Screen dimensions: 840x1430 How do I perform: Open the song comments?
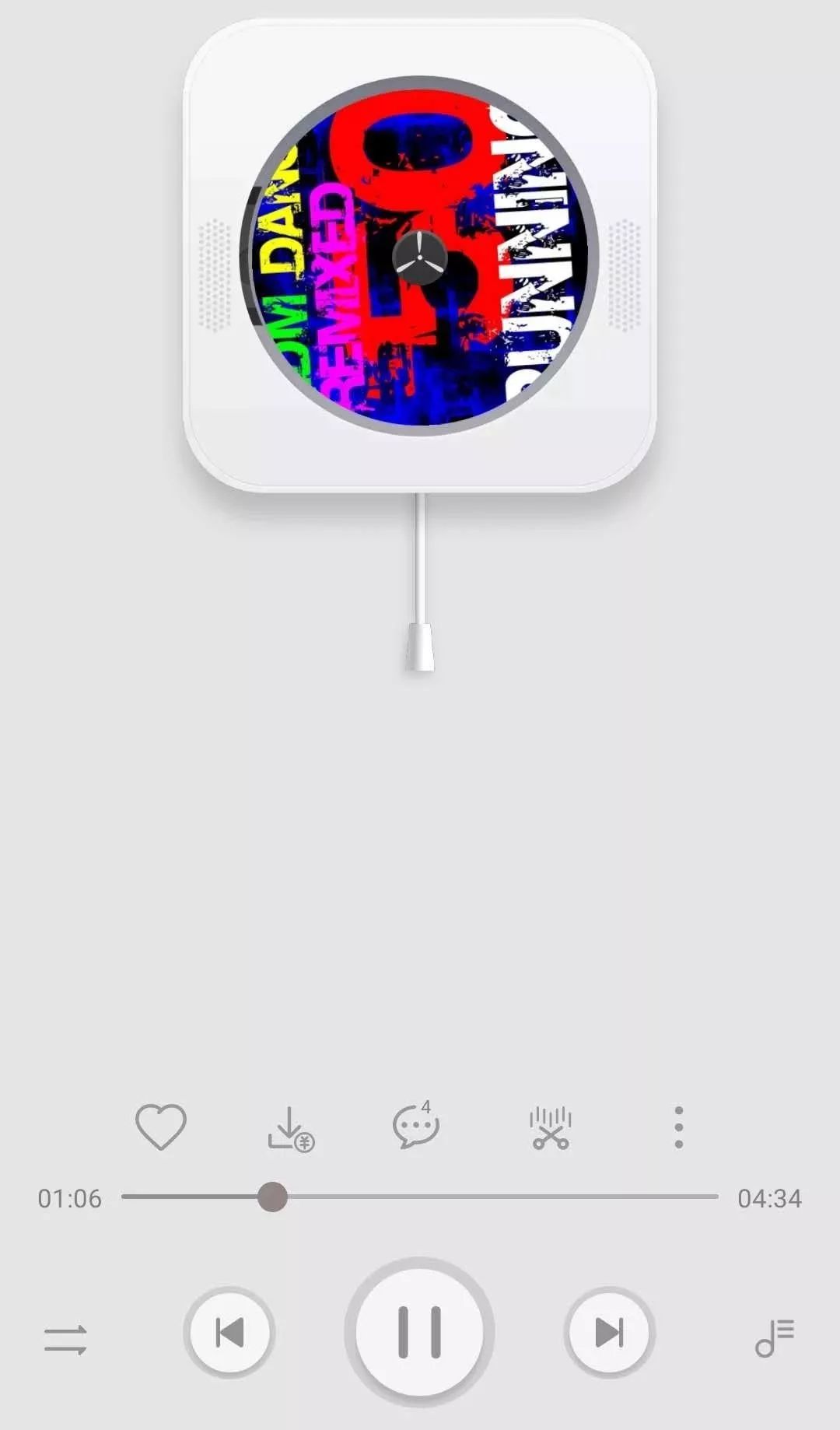point(416,1125)
